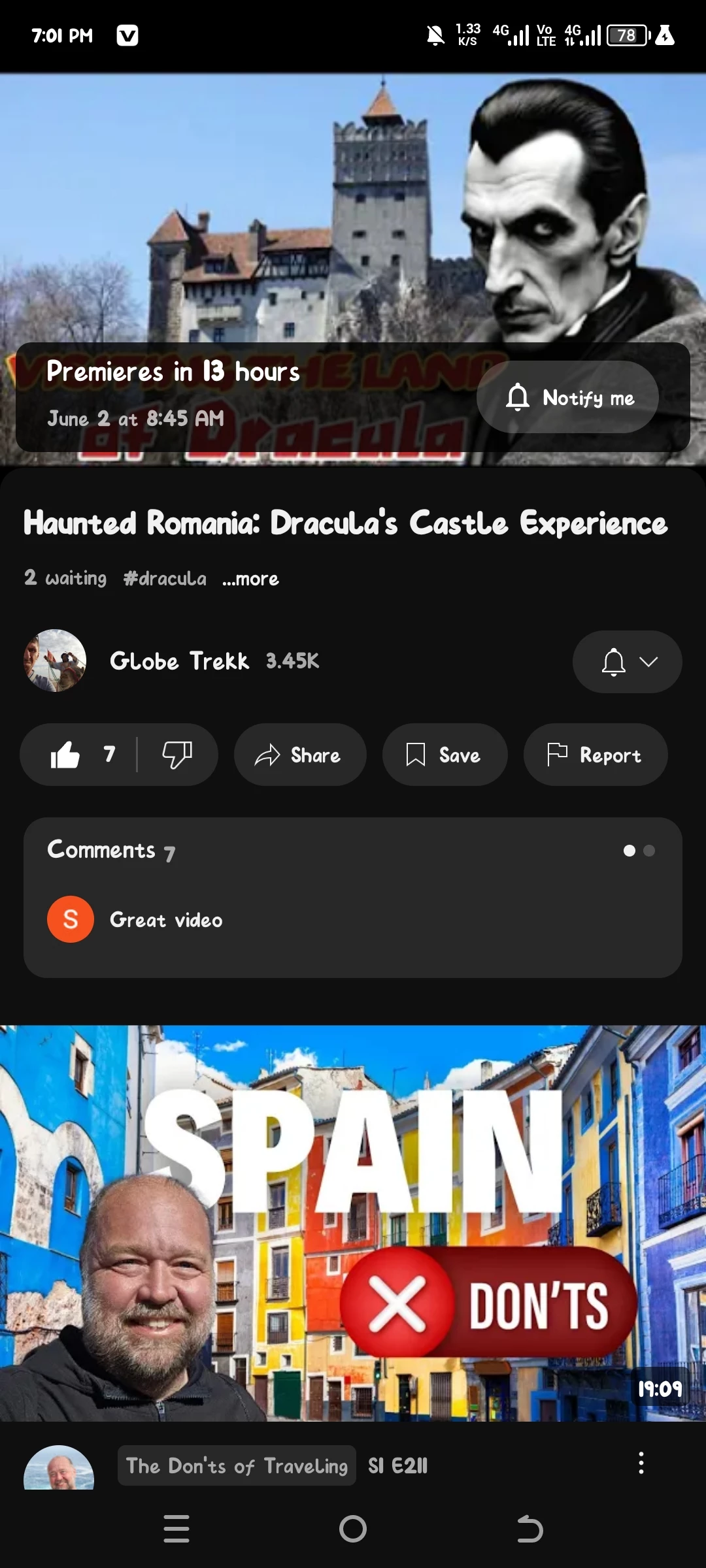Open the Comments section
The height and width of the screenshot is (1568, 706).
pyautogui.click(x=353, y=898)
